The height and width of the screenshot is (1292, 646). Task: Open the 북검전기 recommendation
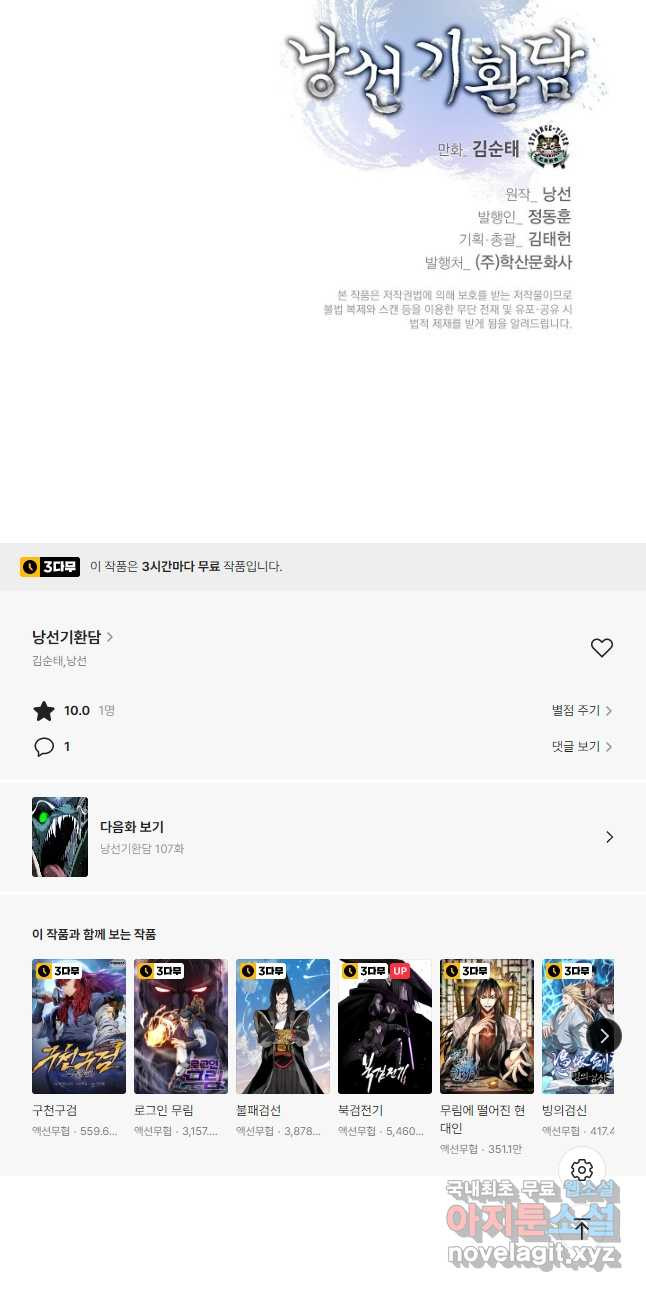385,1027
